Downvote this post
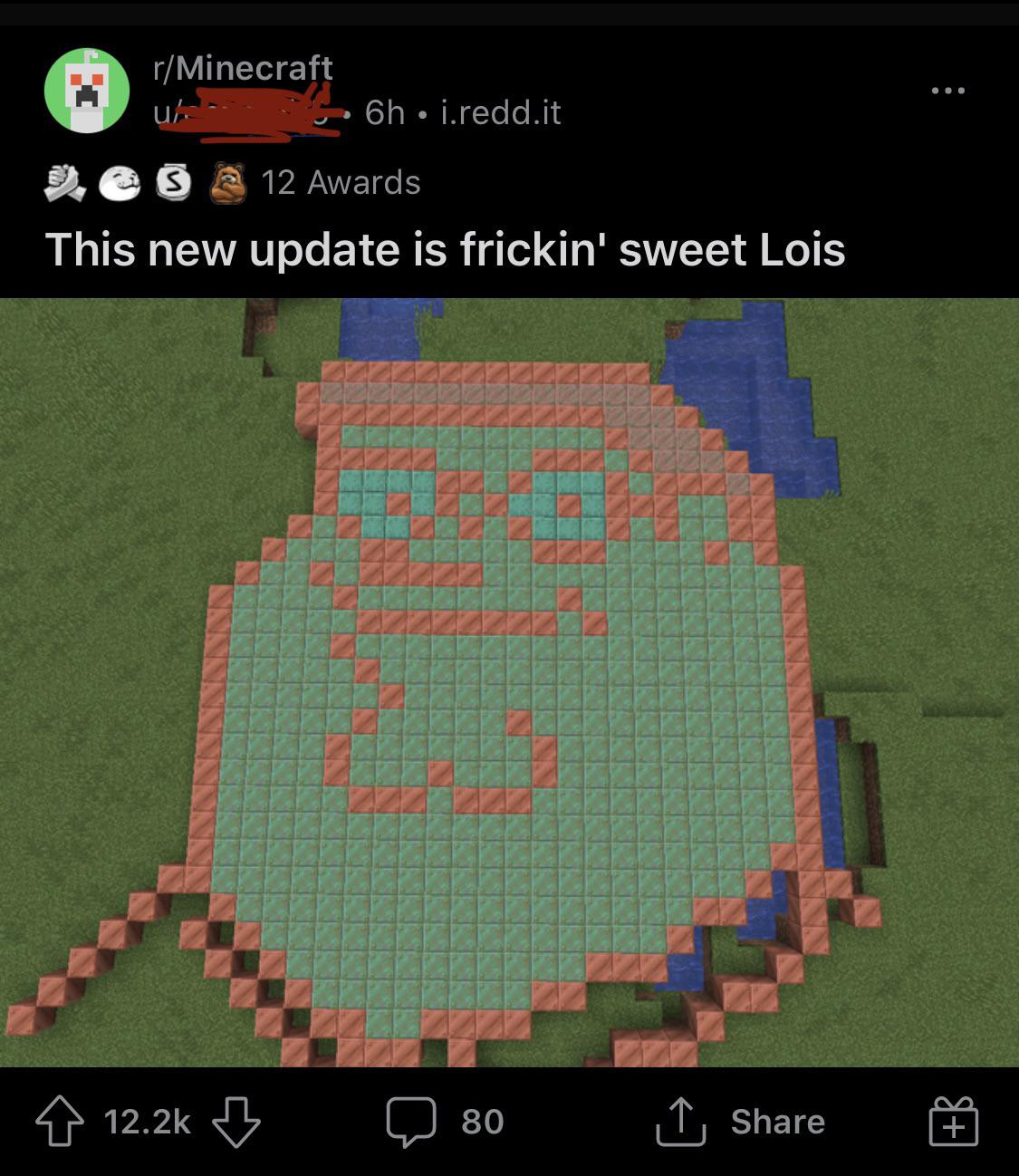The width and height of the screenshot is (1019, 1176). pyautogui.click(x=236, y=1122)
